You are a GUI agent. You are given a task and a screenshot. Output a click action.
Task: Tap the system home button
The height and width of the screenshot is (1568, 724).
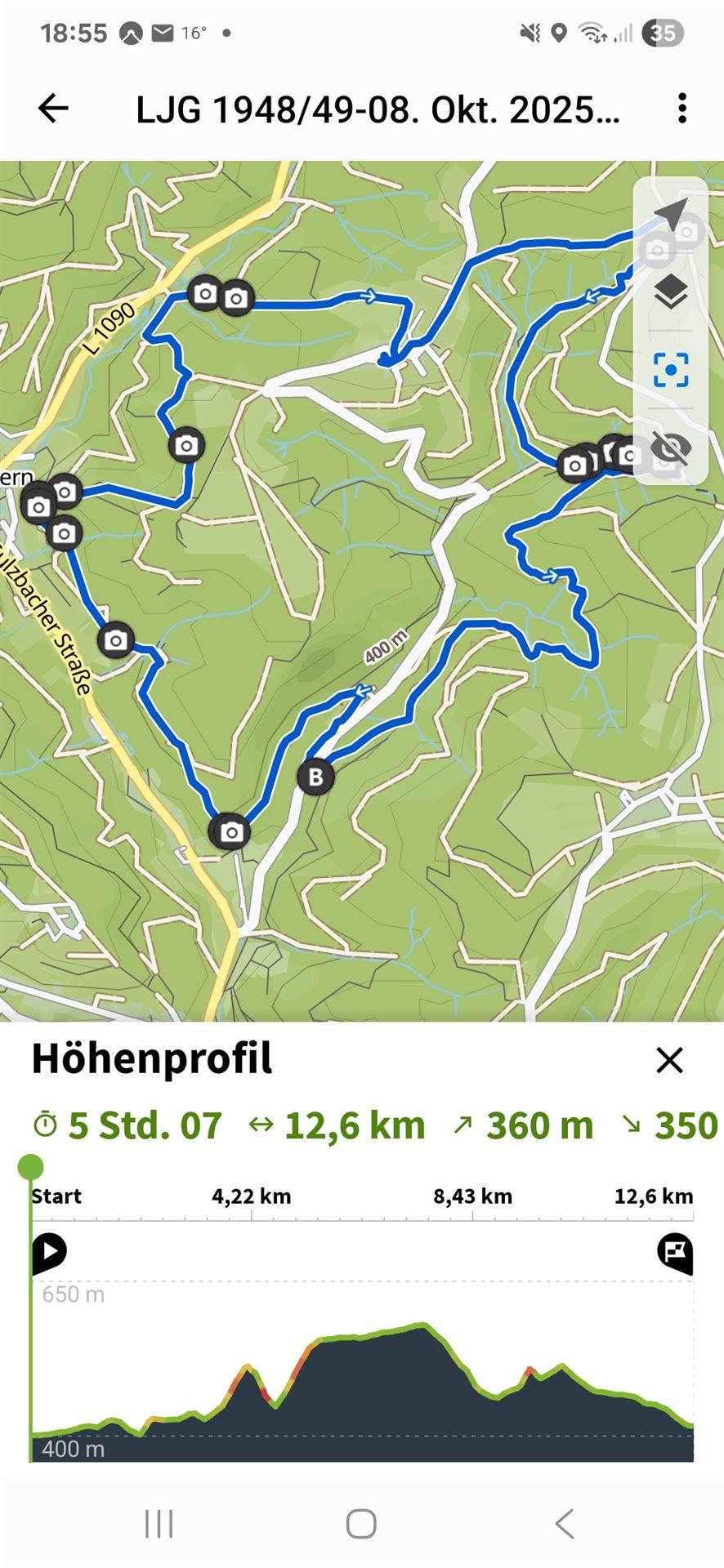pos(361,1524)
